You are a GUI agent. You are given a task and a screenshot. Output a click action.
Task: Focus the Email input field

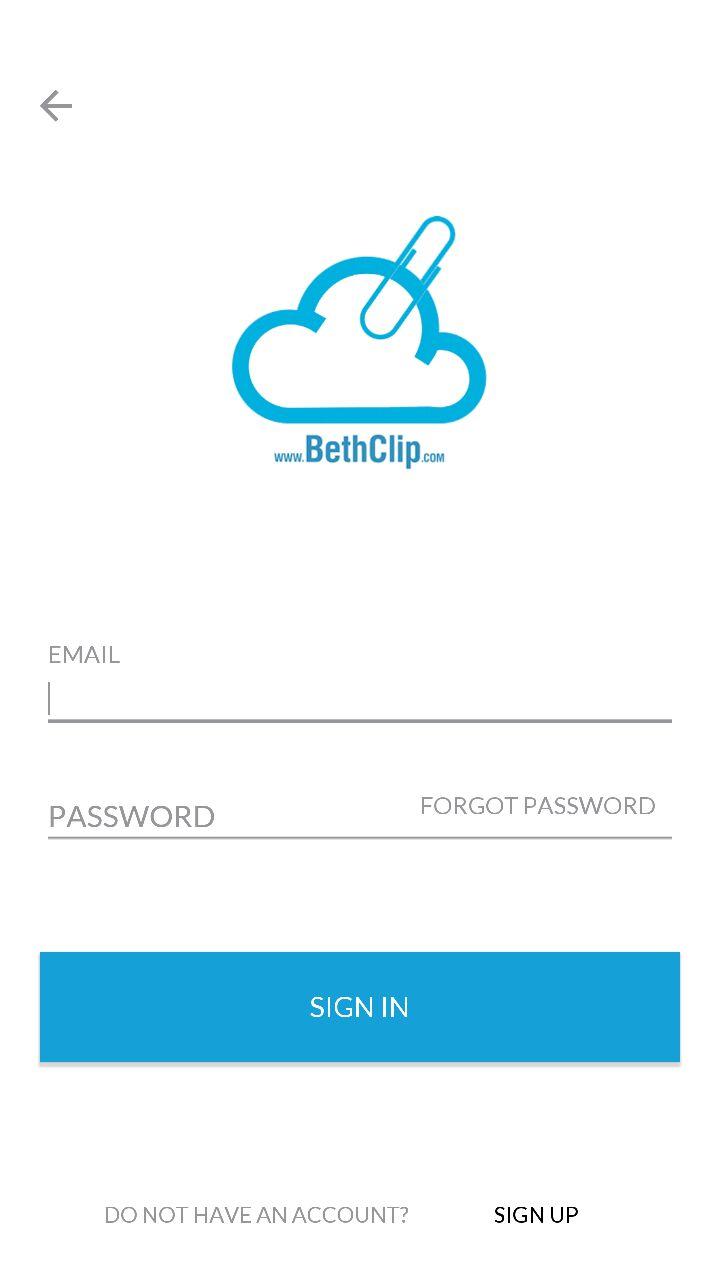359,699
